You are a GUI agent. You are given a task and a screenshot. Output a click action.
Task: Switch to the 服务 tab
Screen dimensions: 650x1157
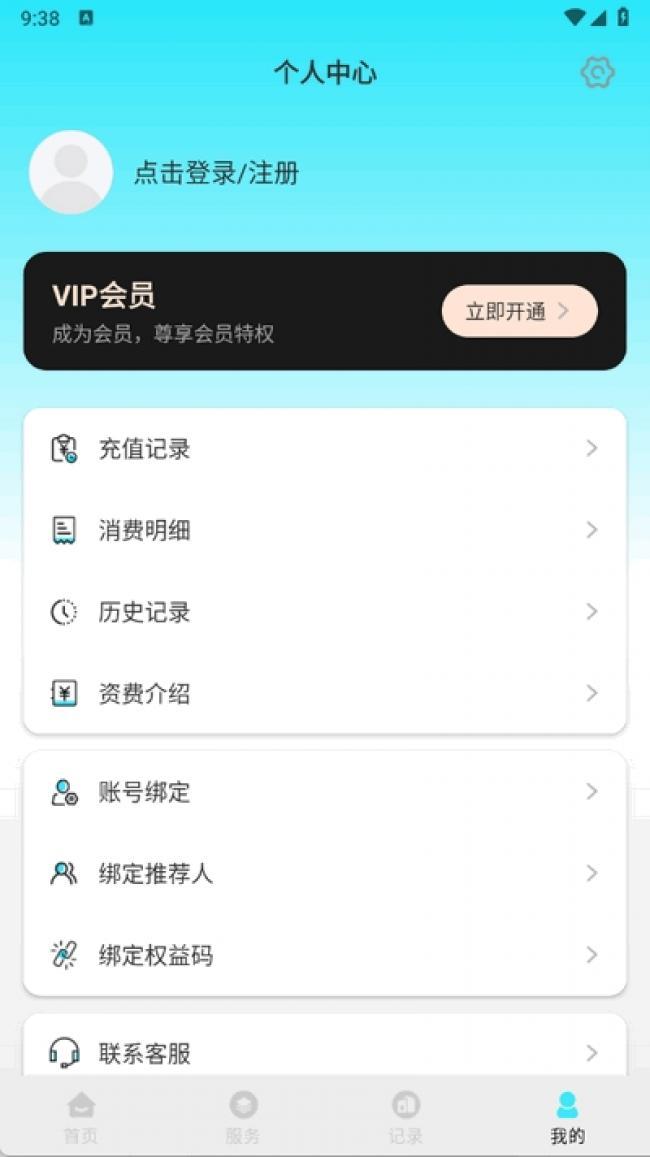point(243,1116)
